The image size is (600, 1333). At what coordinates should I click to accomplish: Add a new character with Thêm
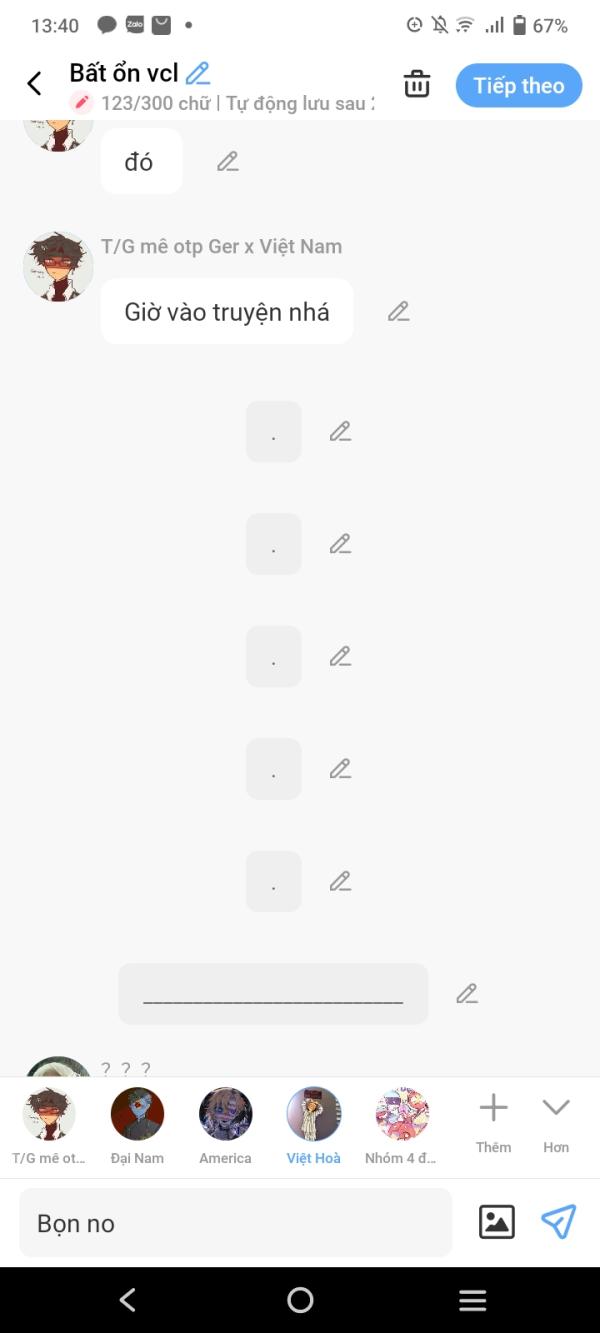click(x=493, y=1122)
